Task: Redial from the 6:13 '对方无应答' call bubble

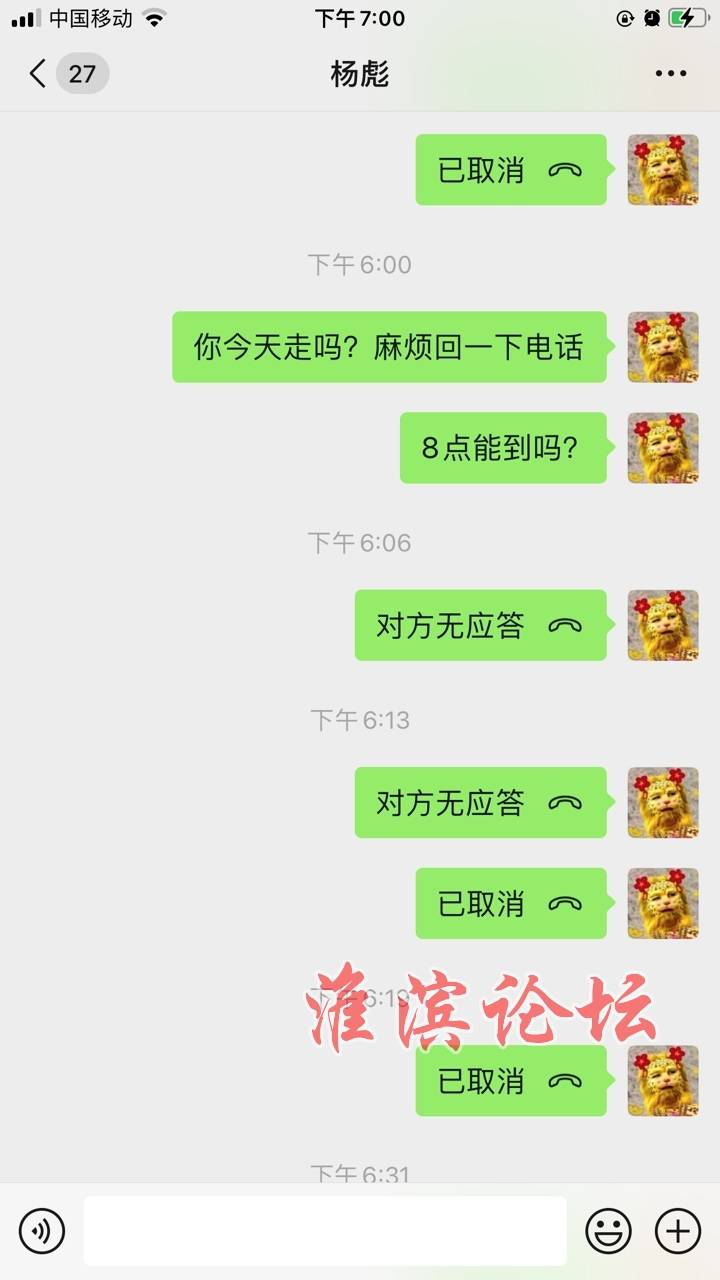Action: click(480, 802)
